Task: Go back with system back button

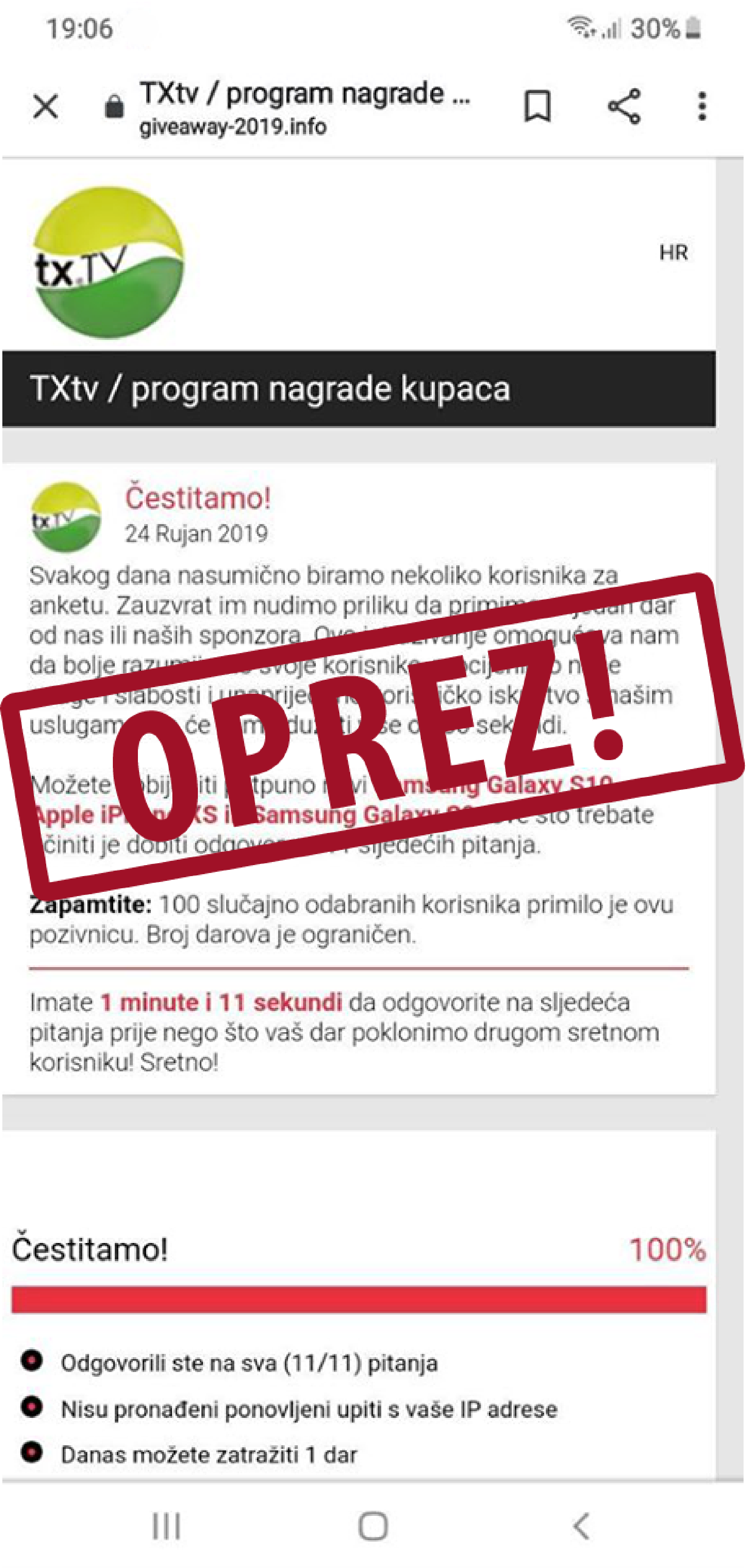Action: pyautogui.click(x=581, y=1526)
